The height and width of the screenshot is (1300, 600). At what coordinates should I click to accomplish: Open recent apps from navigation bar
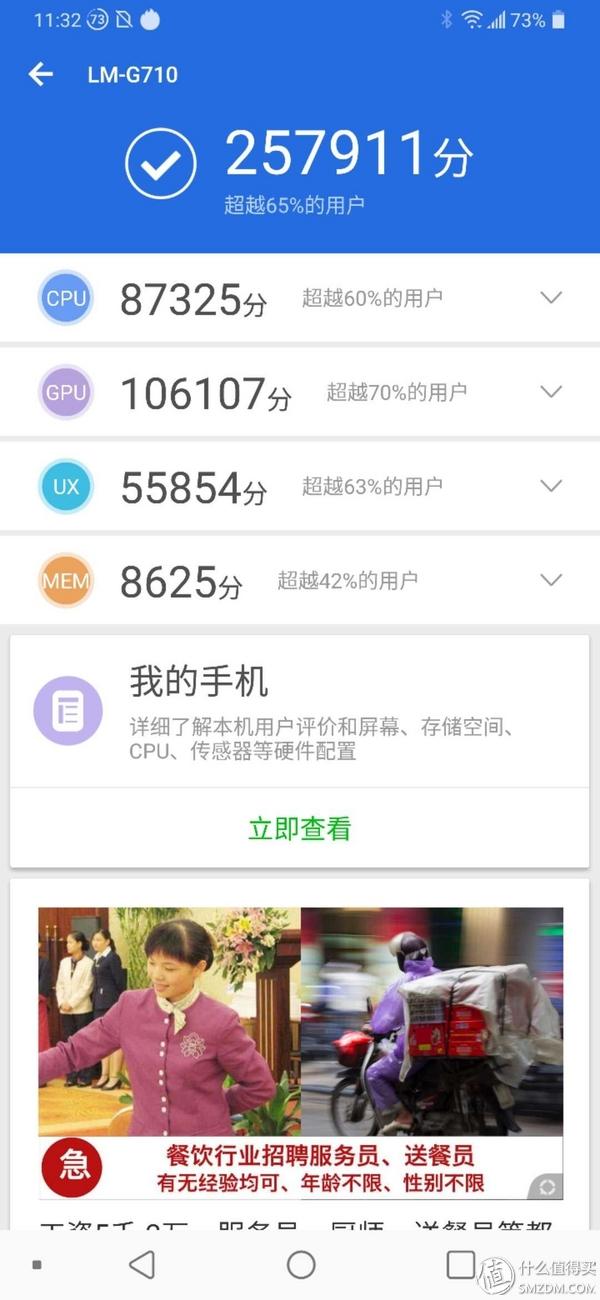(460, 1265)
